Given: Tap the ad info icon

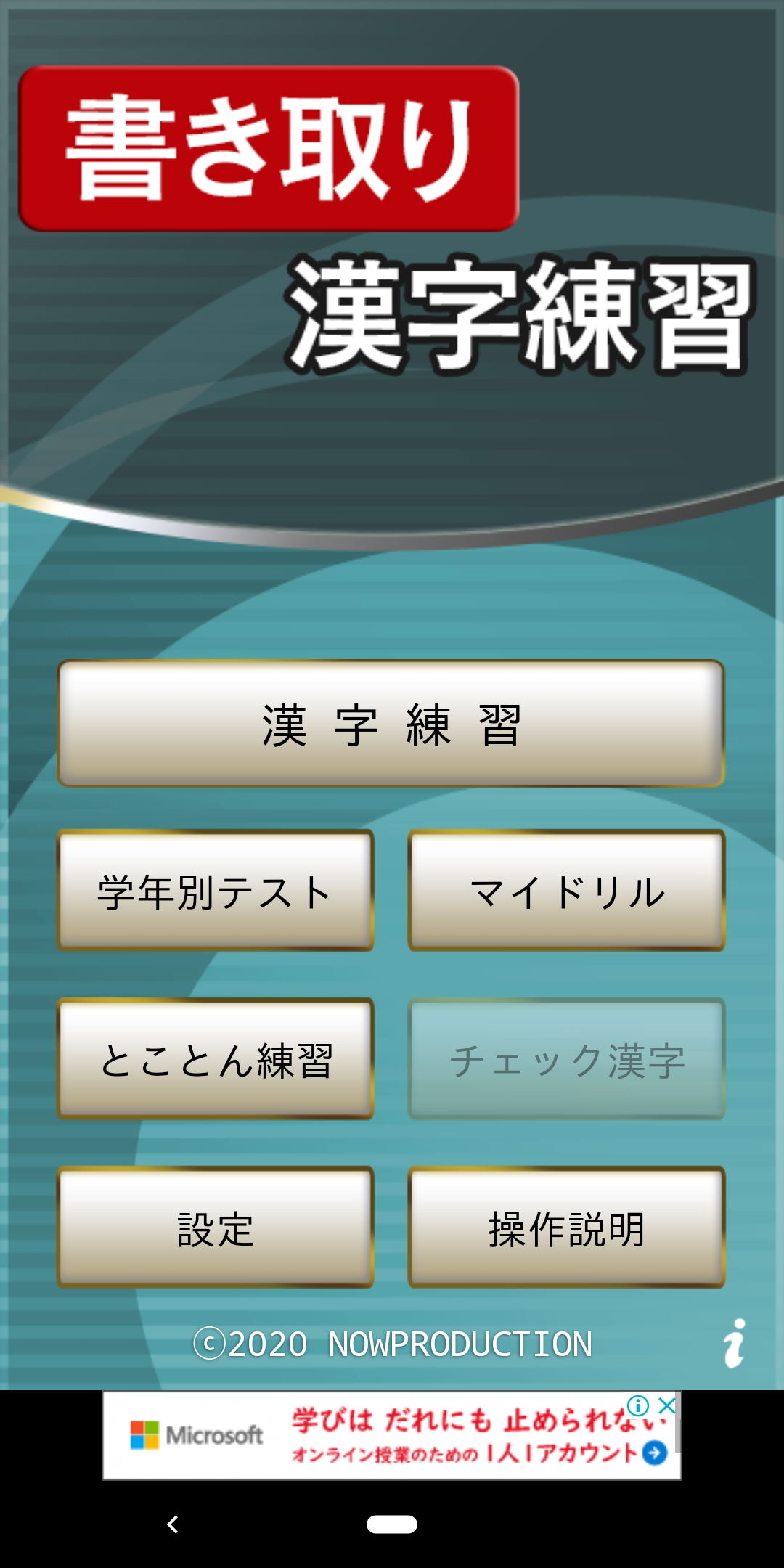Looking at the screenshot, I should (637, 1405).
